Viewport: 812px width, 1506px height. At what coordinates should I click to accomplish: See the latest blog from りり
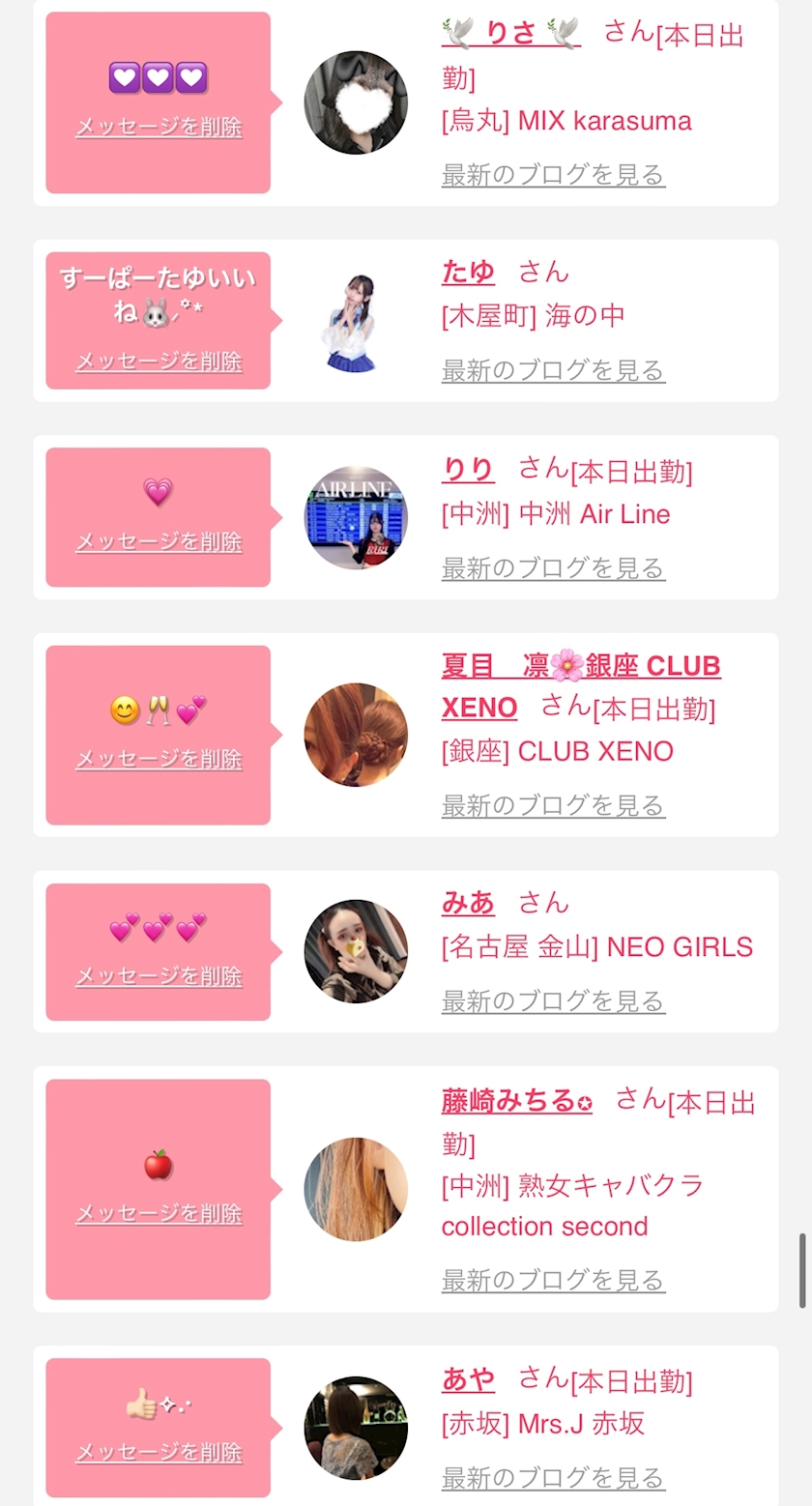point(553,567)
